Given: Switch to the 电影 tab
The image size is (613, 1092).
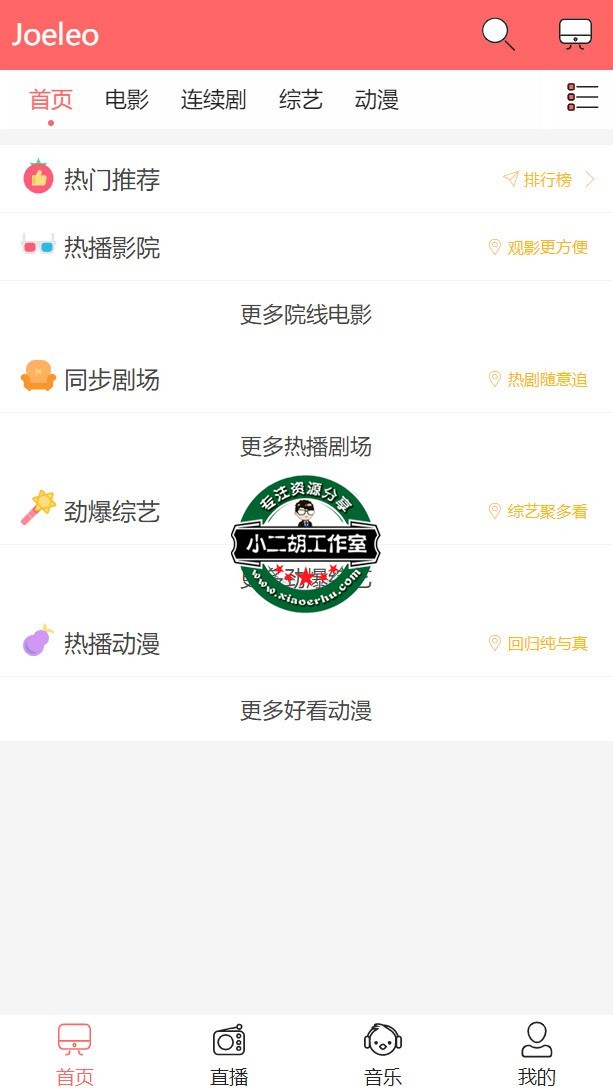Looking at the screenshot, I should point(127,100).
